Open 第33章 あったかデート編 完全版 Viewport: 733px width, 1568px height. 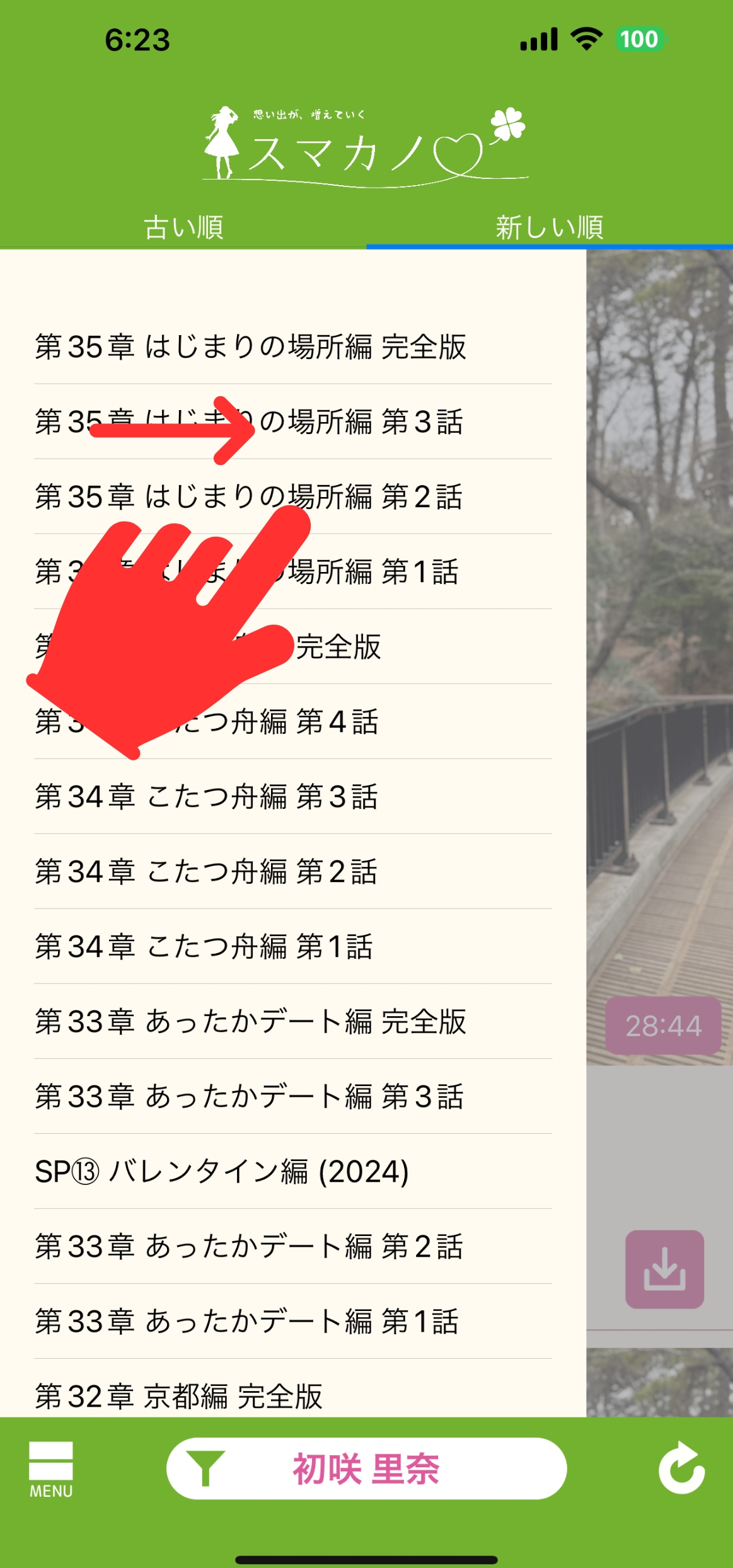point(293,1022)
